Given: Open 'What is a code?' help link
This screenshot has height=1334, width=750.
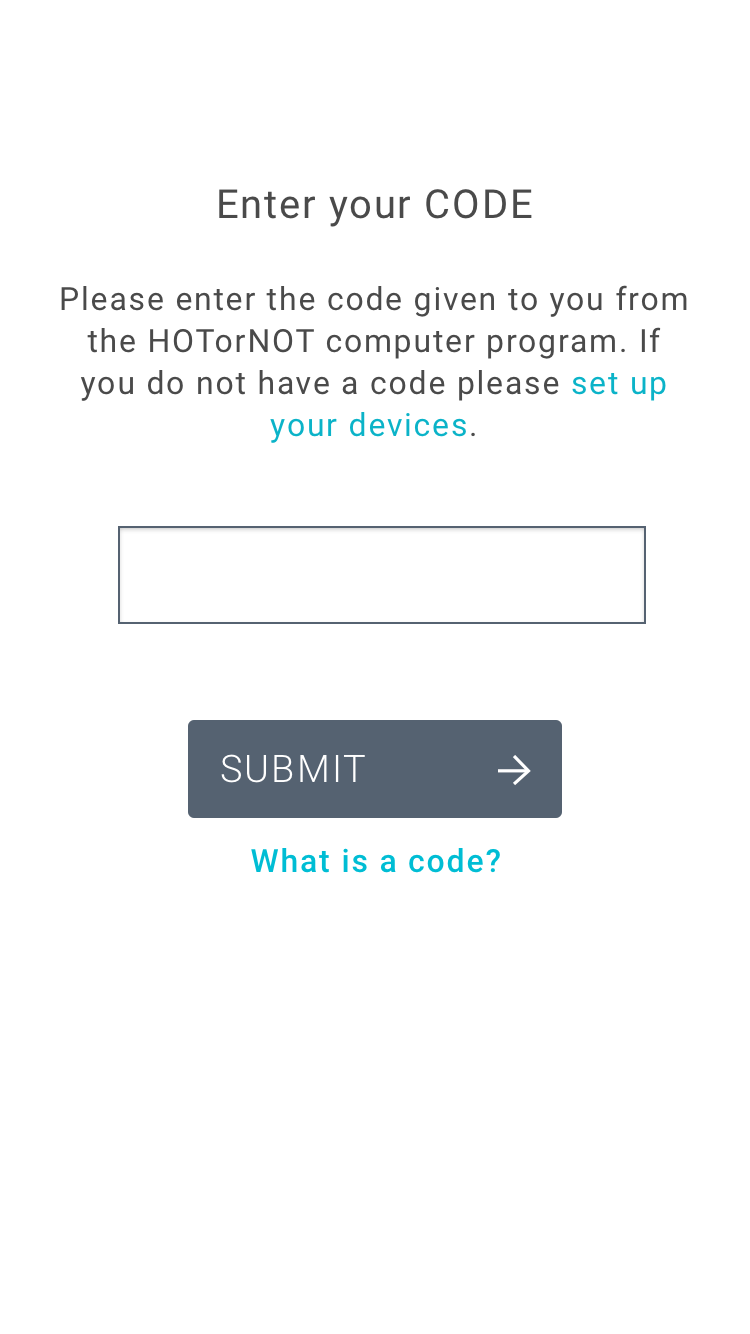Looking at the screenshot, I should 376,861.
